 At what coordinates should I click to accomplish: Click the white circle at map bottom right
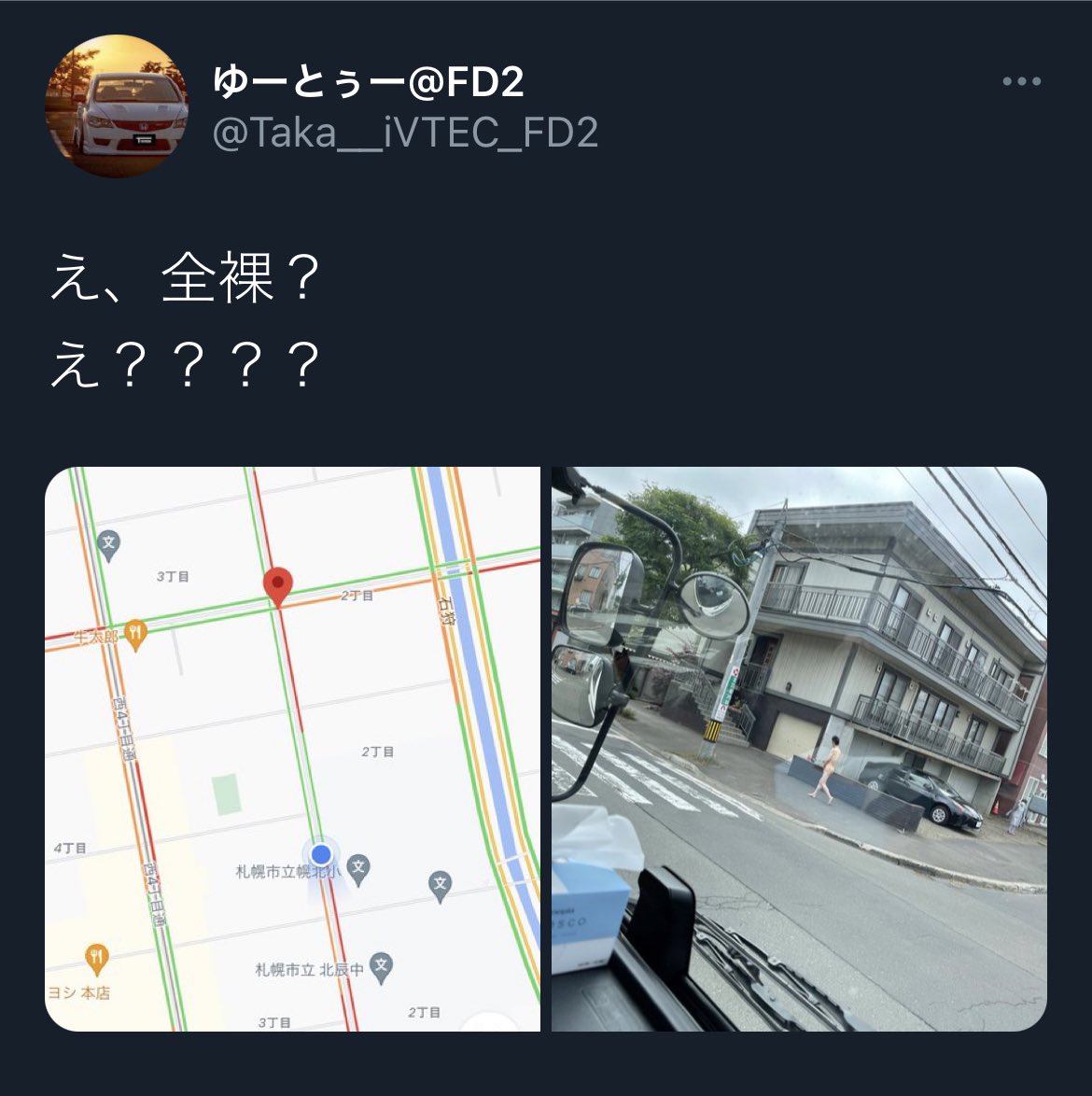[x=488, y=1025]
